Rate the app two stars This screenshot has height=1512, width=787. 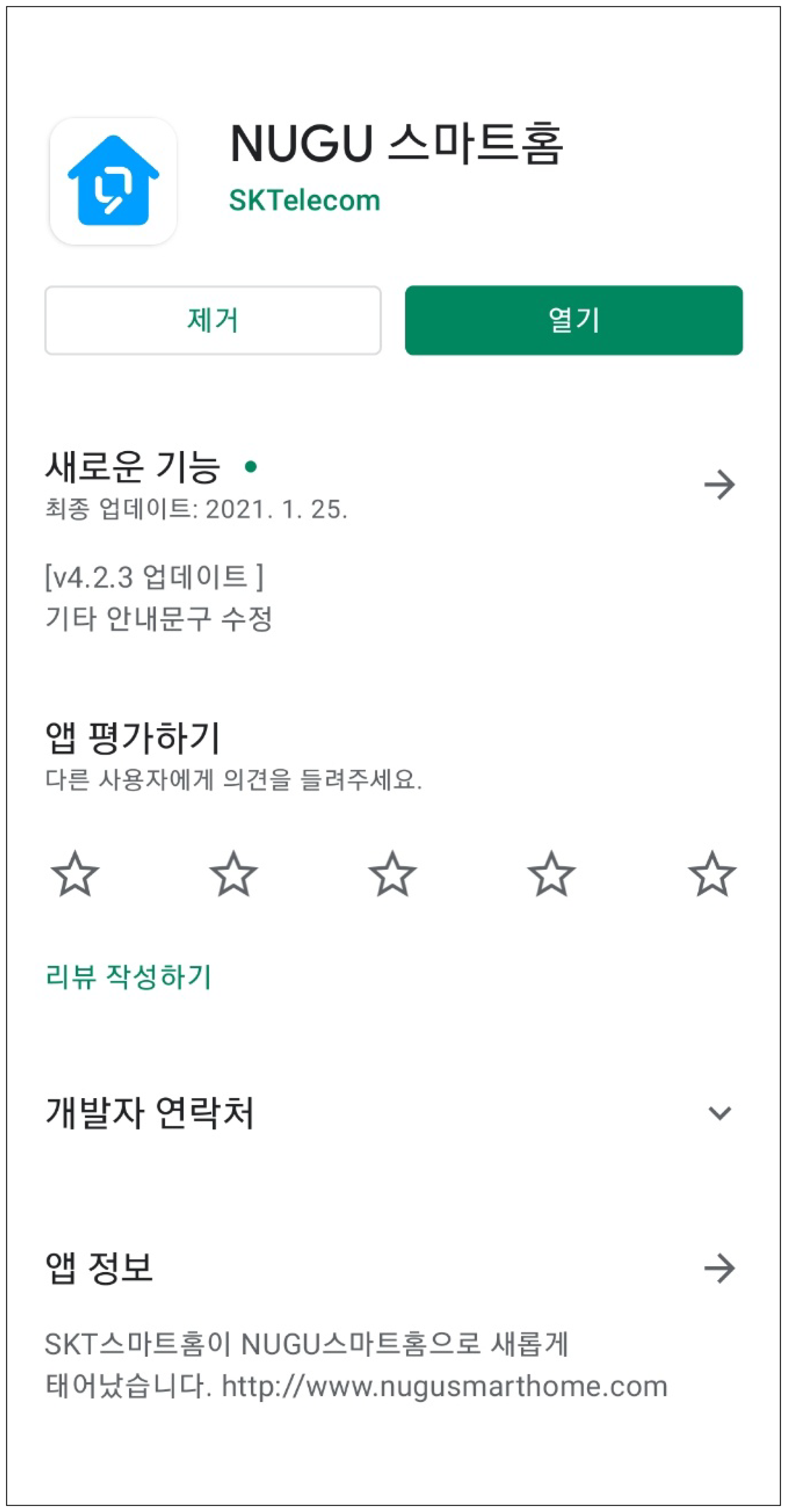pyautogui.click(x=234, y=874)
